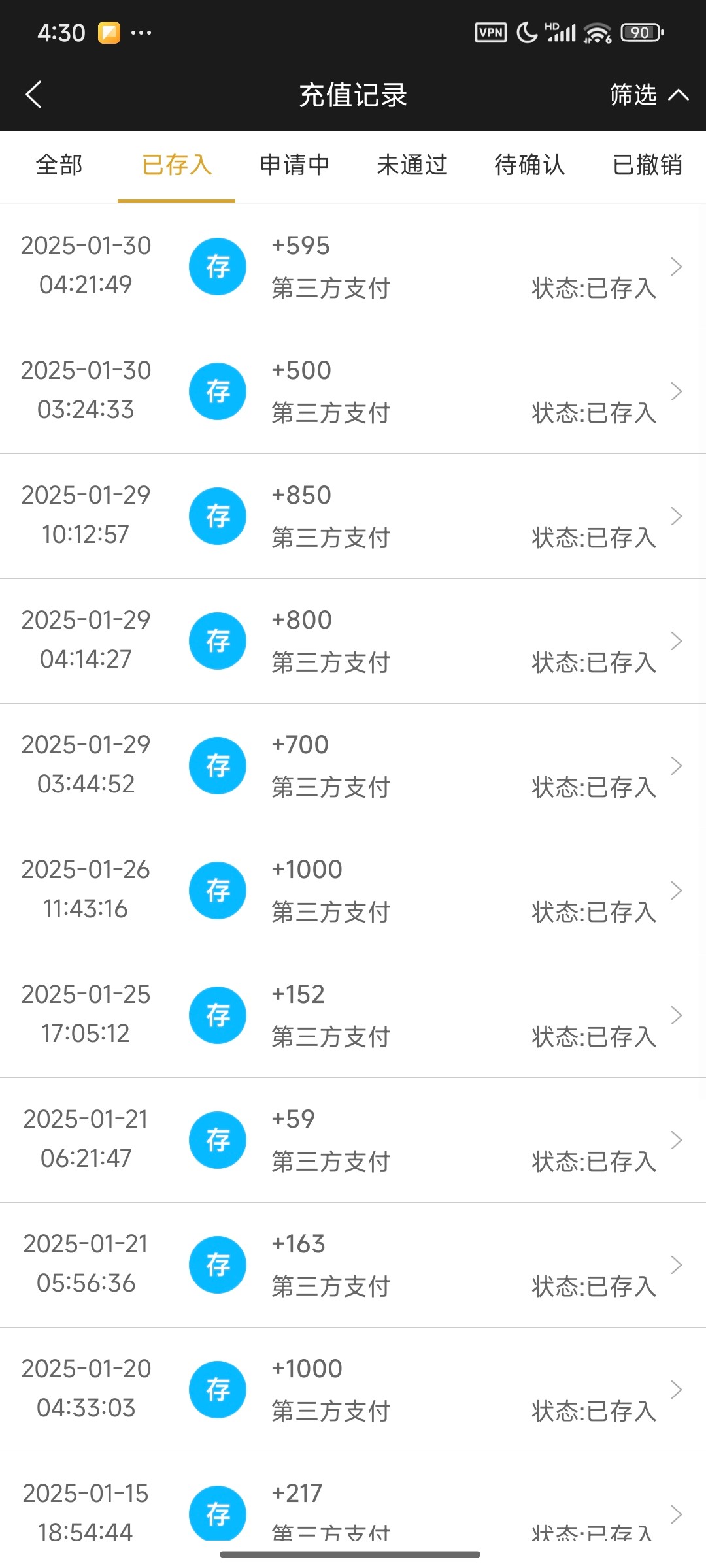View the +152 deposit record
This screenshot has height=1568, width=706.
pos(353,1015)
